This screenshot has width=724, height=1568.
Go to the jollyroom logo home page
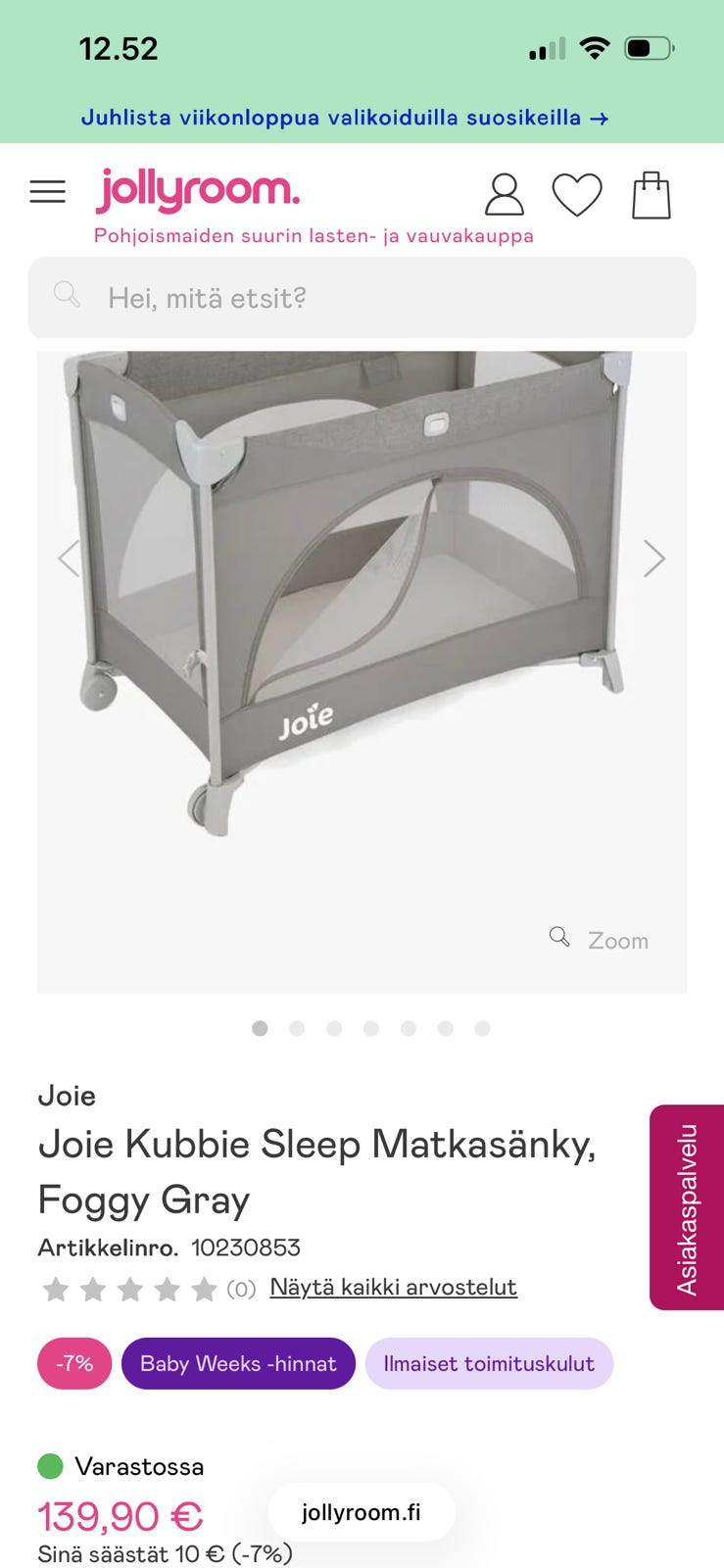pos(198,190)
